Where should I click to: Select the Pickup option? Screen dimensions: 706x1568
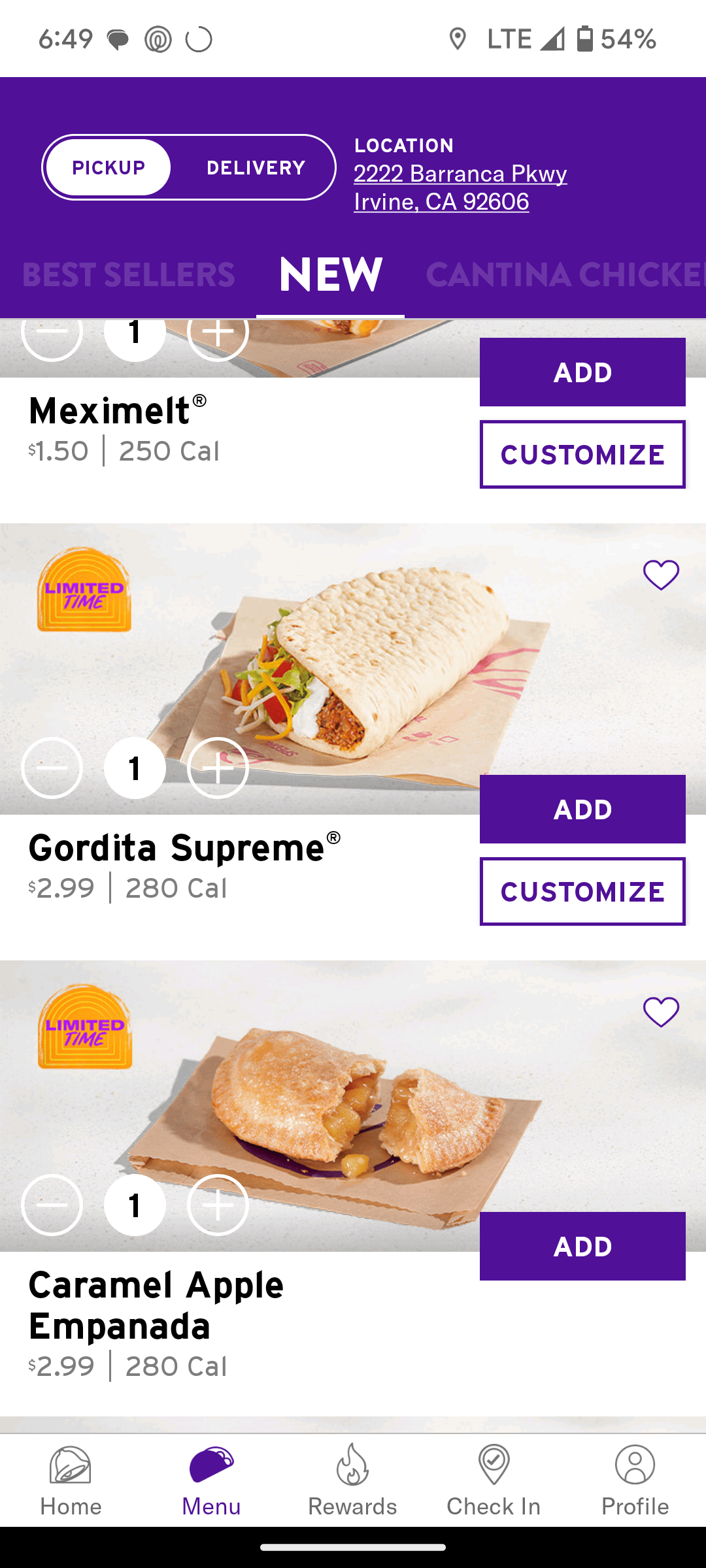tap(109, 168)
